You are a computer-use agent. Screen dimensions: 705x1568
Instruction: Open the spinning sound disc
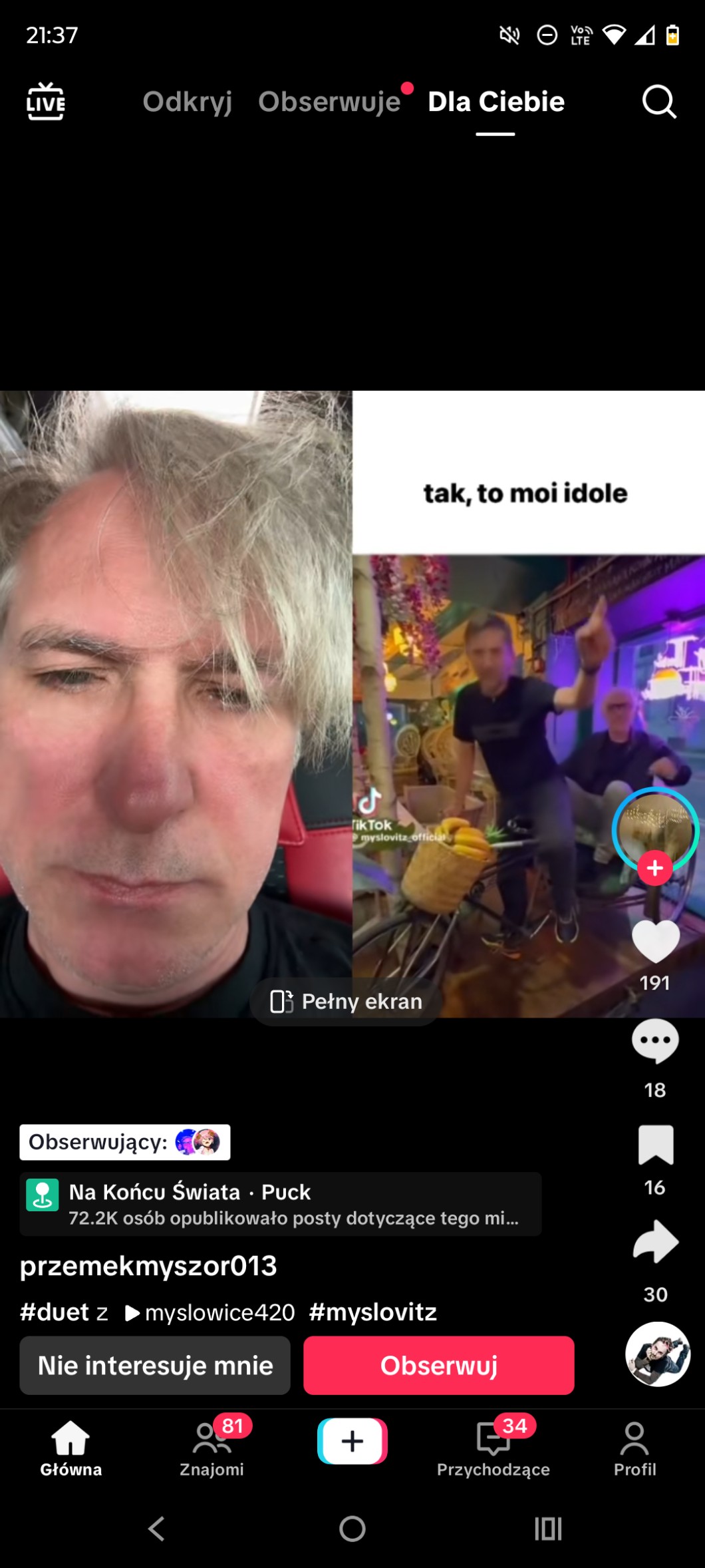tap(658, 1354)
